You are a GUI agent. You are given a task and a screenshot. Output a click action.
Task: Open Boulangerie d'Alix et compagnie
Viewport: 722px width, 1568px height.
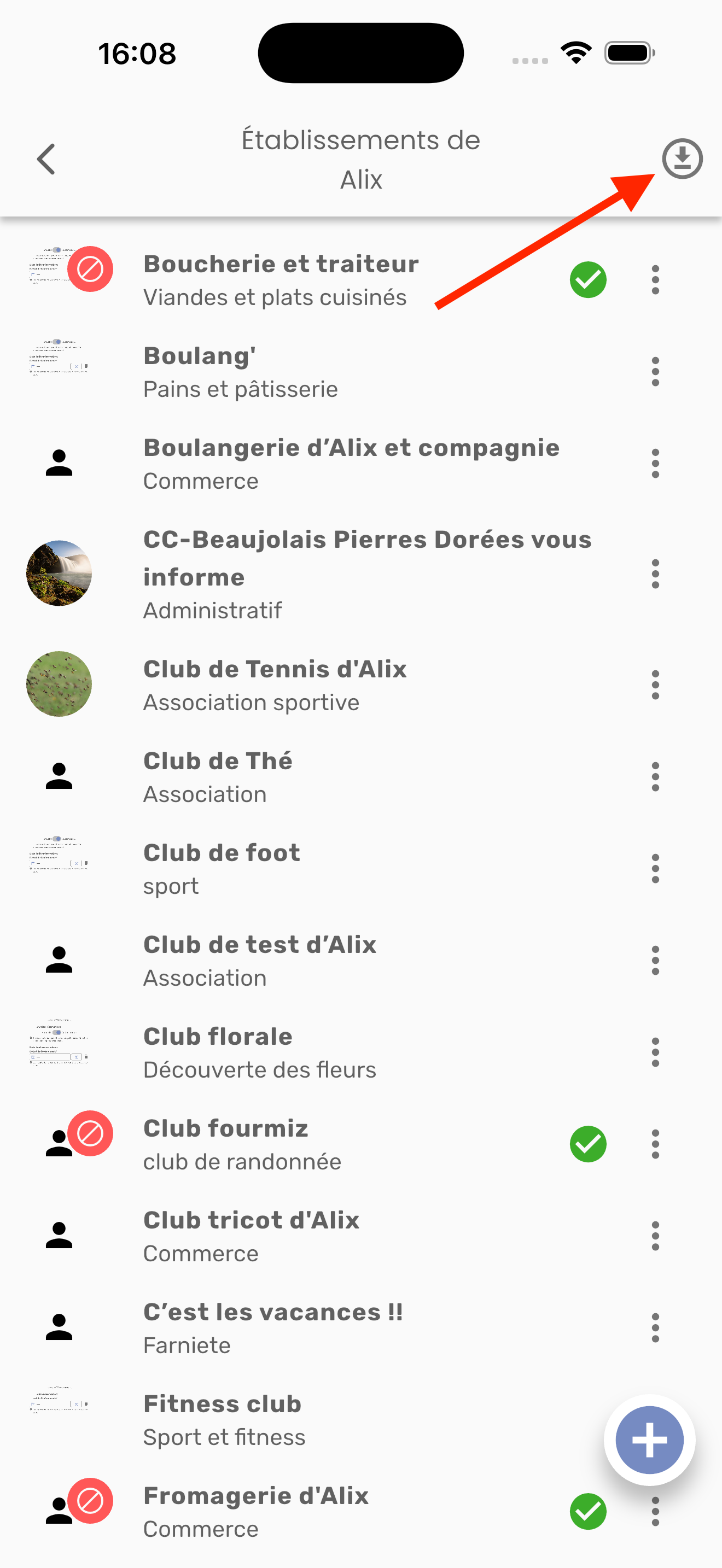point(351,464)
